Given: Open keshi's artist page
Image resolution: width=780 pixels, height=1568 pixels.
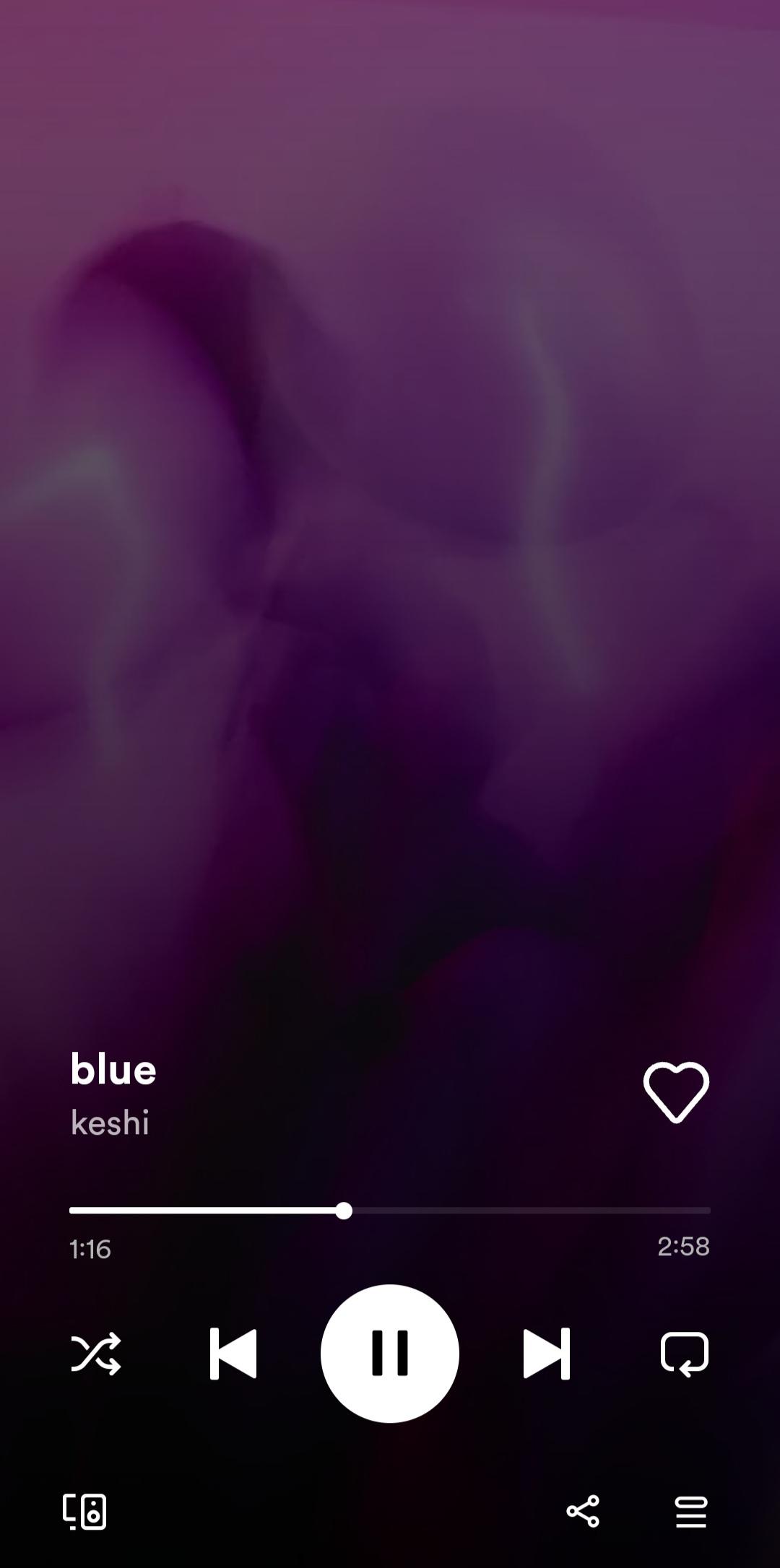Looking at the screenshot, I should [110, 1123].
